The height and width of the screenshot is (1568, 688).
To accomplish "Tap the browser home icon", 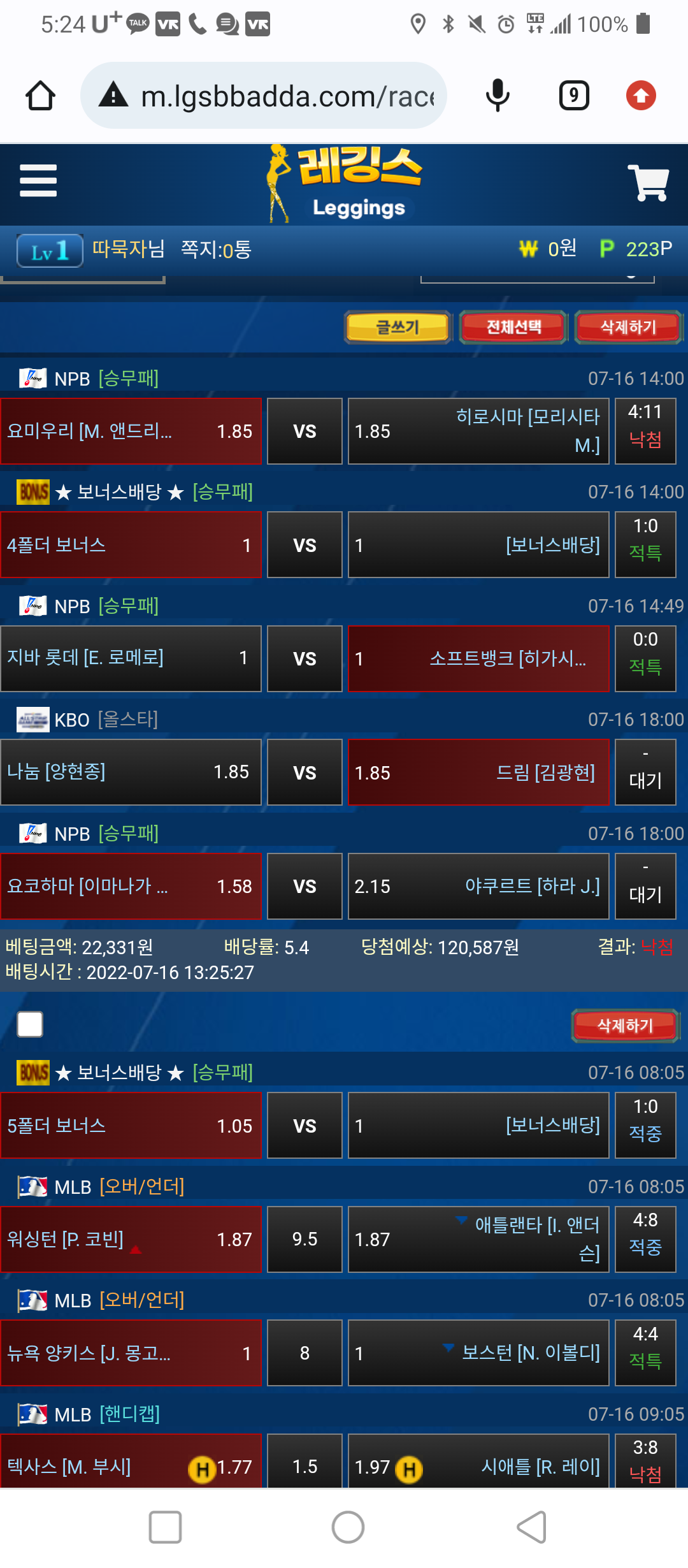I will (41, 96).
